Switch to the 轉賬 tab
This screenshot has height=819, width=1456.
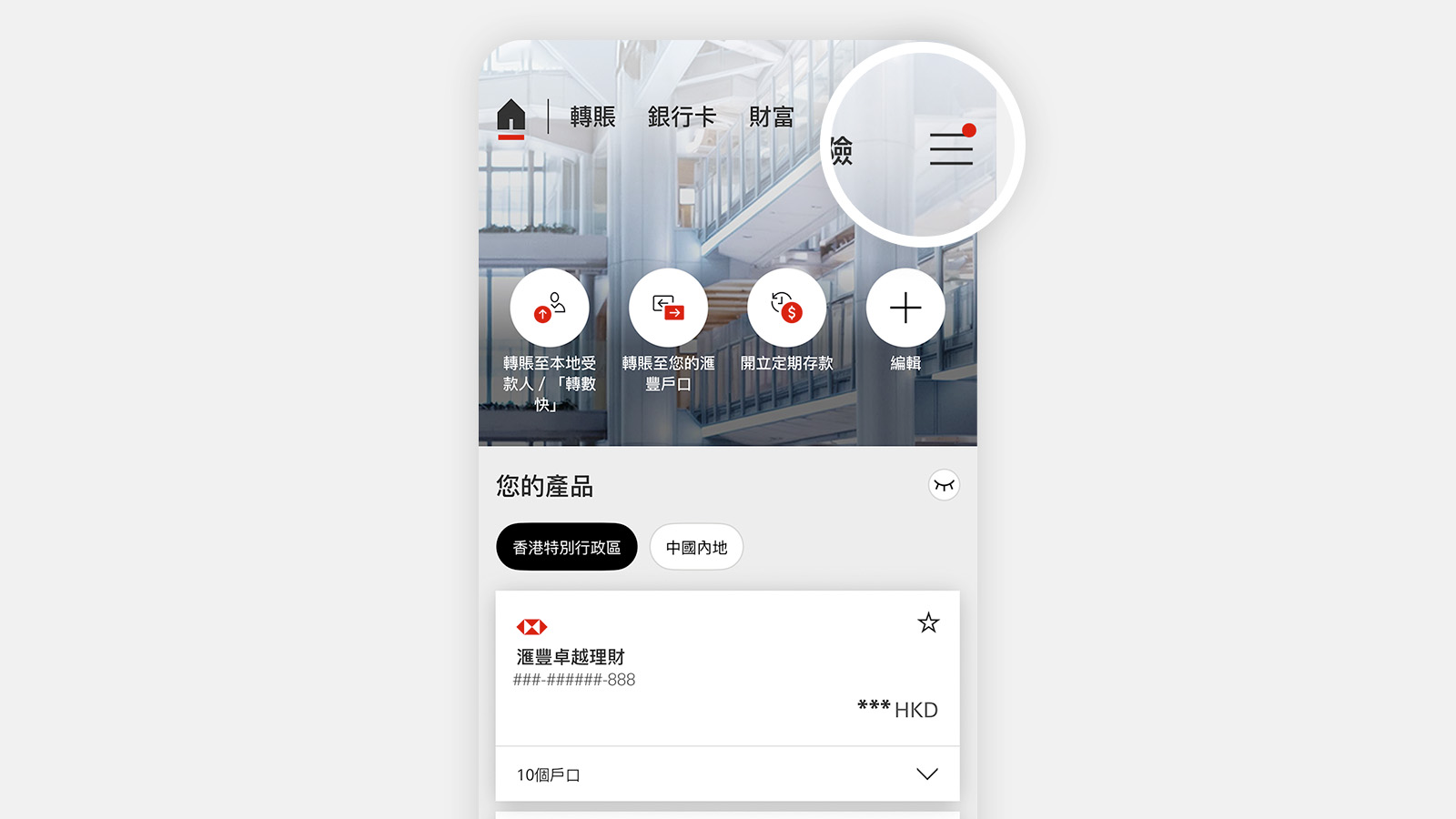592,117
